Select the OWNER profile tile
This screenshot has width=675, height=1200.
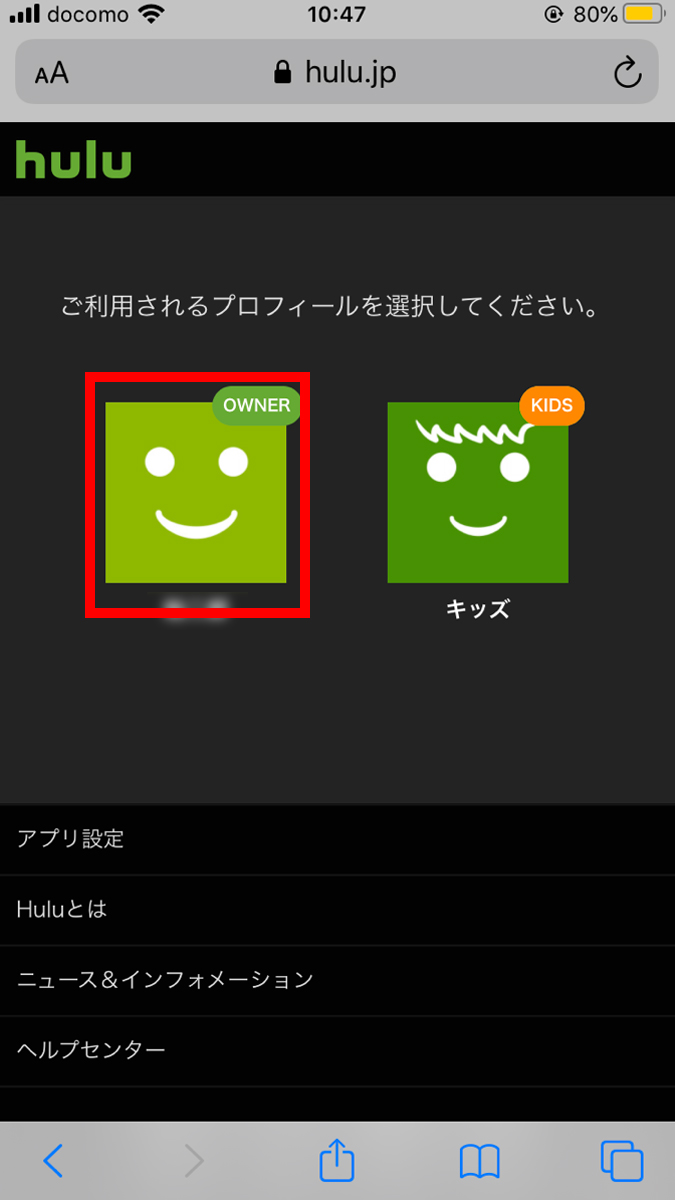coord(196,493)
